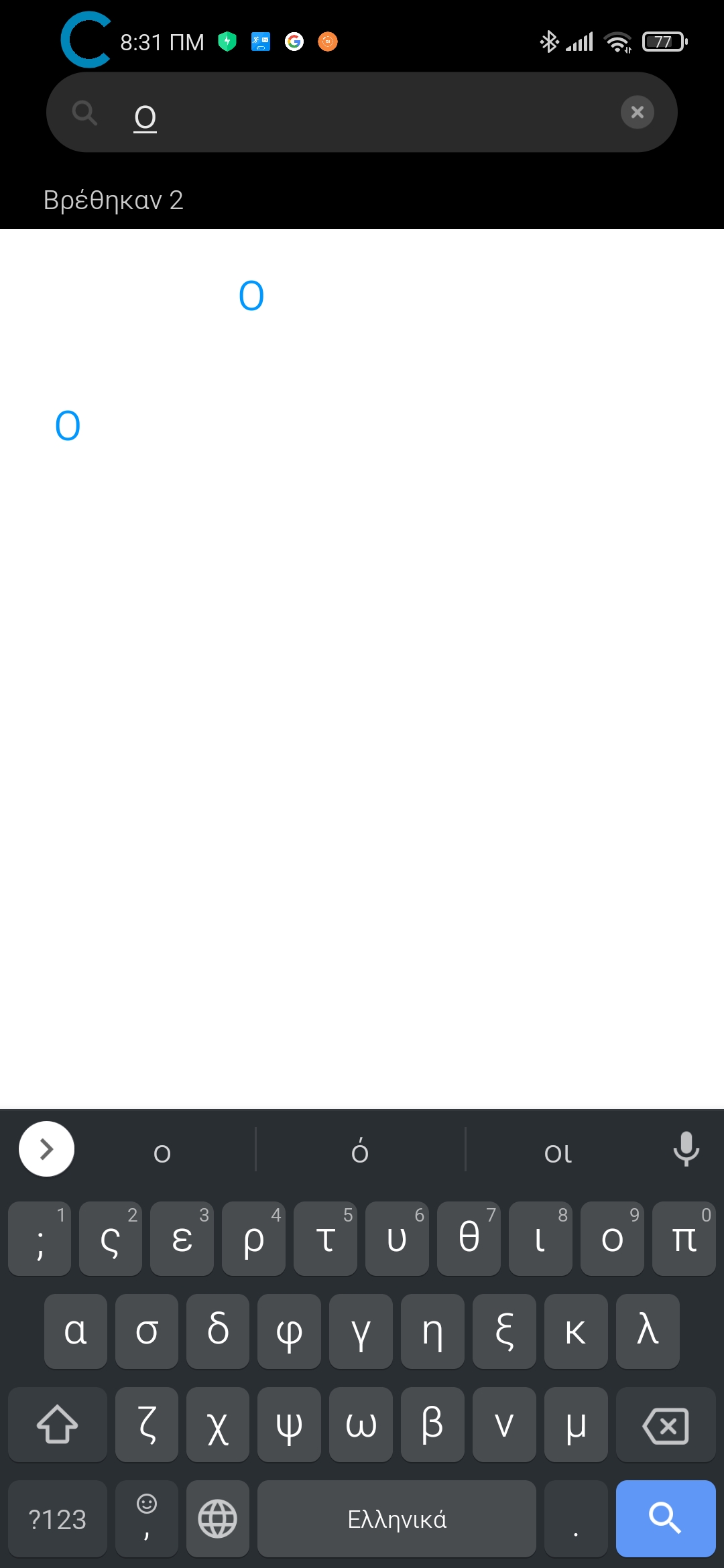Clear the search text with the X button
This screenshot has height=1568, width=724.
click(x=637, y=112)
